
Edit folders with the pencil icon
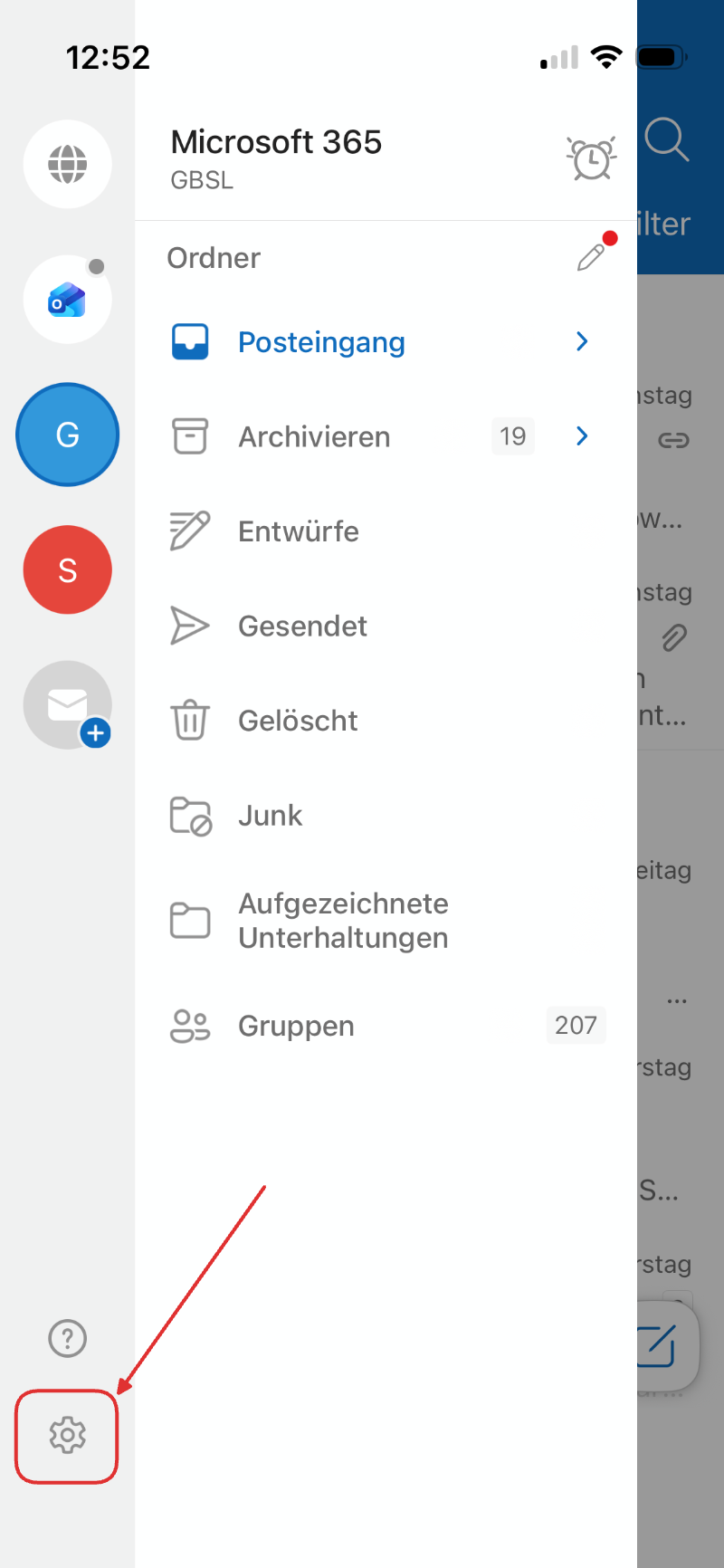592,257
